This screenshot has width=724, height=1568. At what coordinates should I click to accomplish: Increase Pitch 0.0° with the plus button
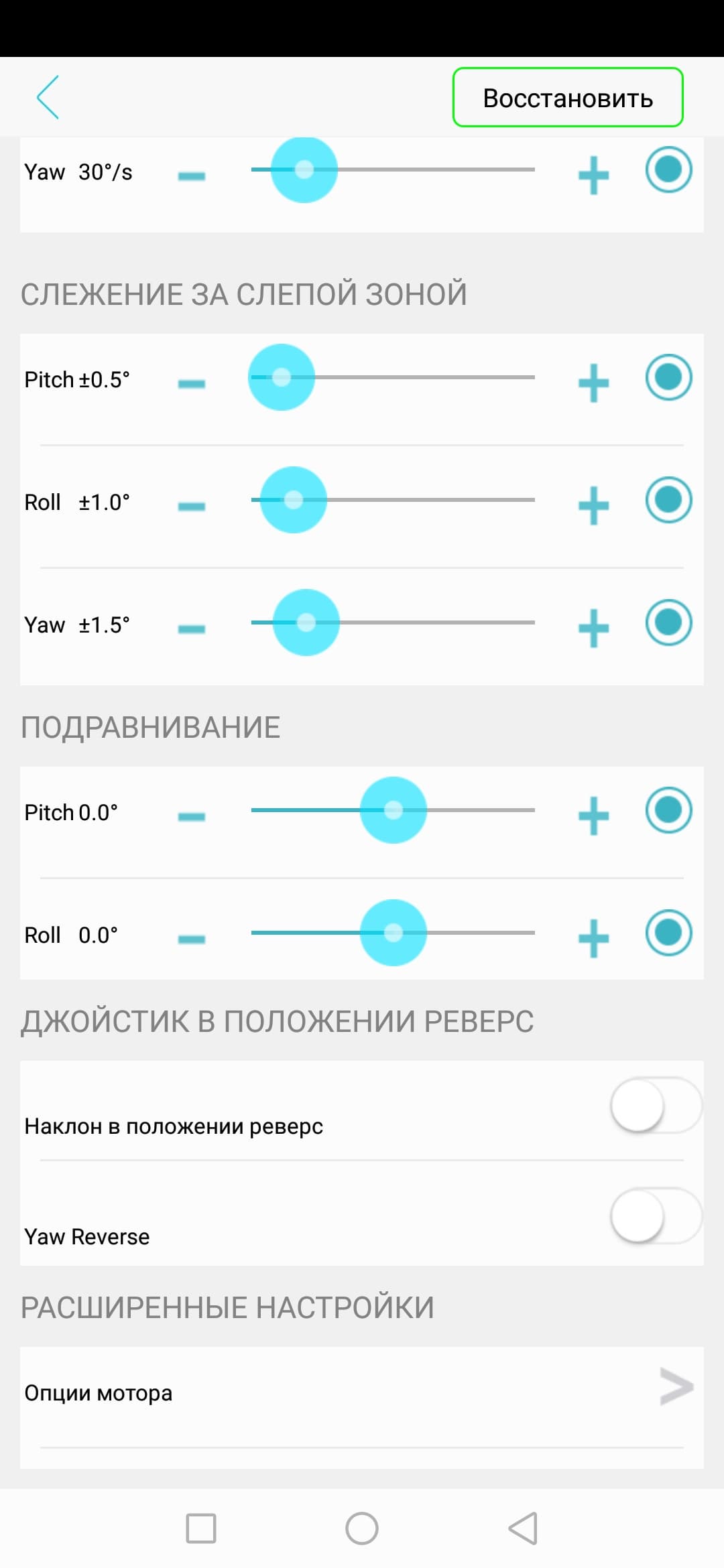tap(593, 816)
